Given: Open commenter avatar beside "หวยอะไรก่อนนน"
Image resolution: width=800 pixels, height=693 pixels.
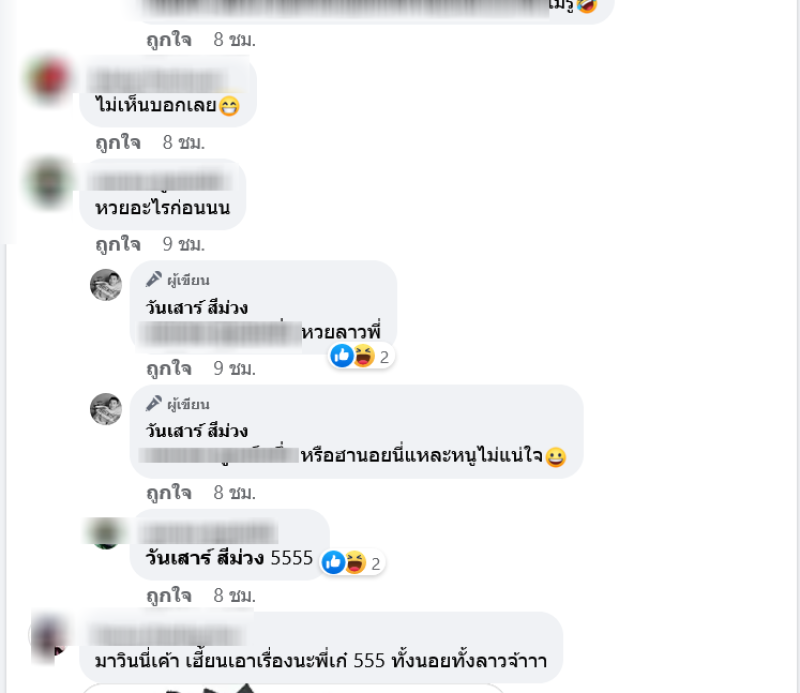Looking at the screenshot, I should point(48,183).
